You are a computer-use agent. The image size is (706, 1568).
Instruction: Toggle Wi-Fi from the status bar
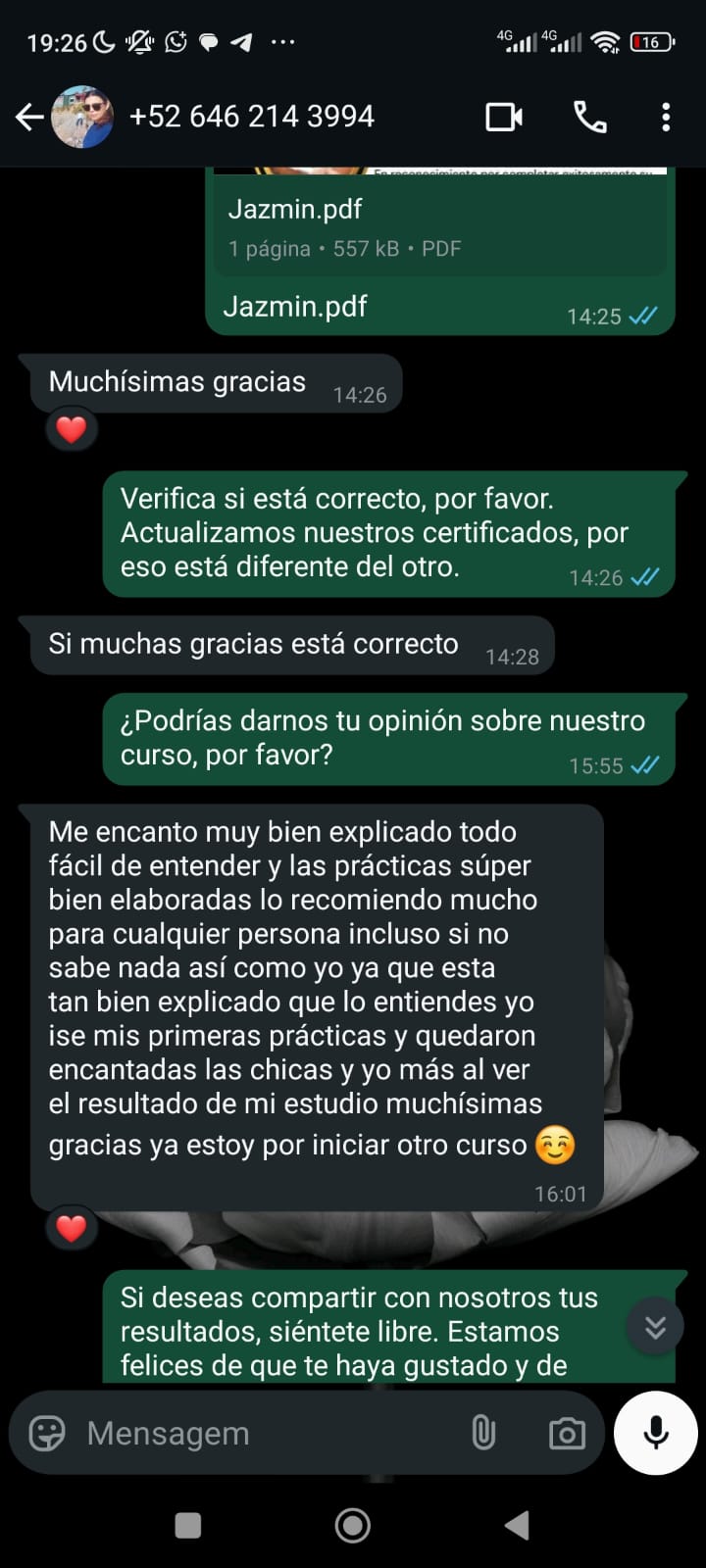pos(606,41)
